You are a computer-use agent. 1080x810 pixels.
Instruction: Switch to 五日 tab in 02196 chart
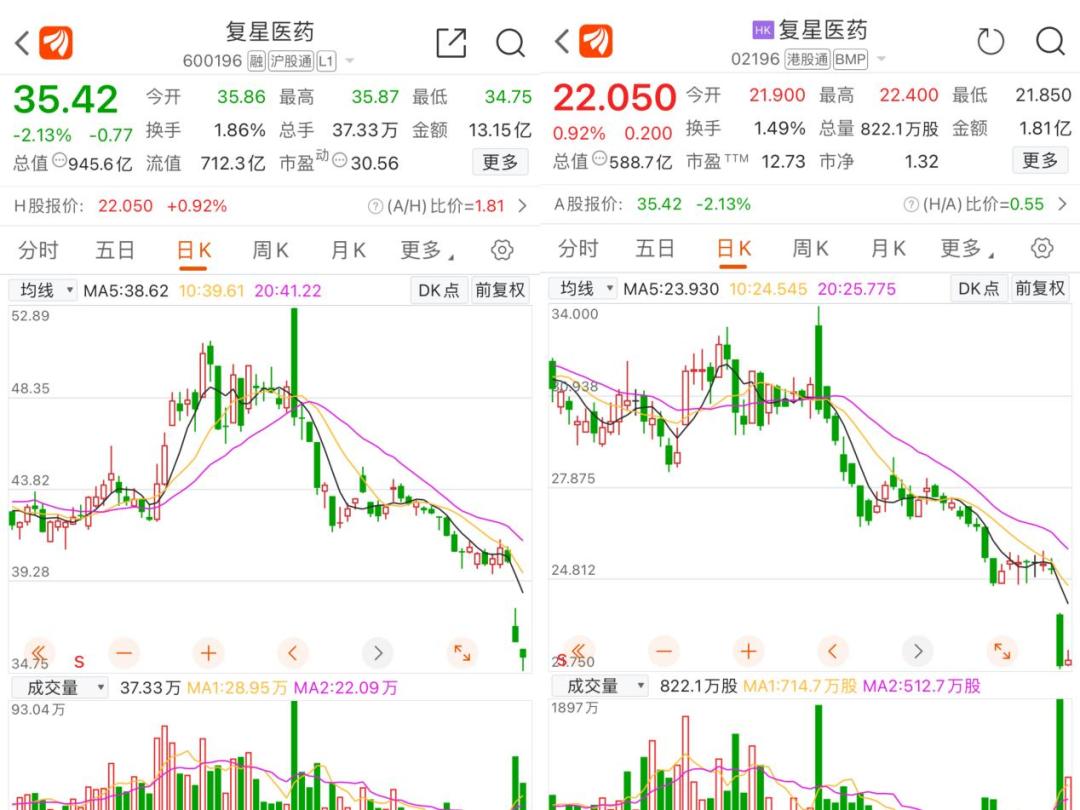(655, 248)
